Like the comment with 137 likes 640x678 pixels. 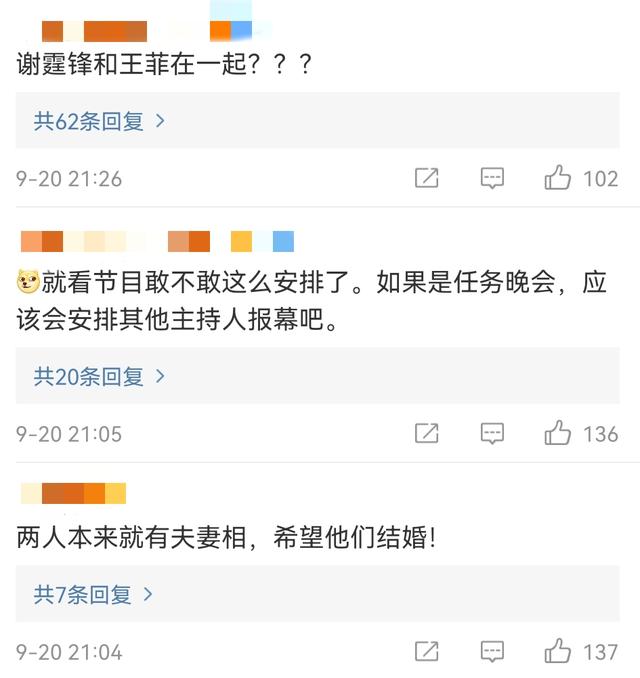pyautogui.click(x=558, y=652)
